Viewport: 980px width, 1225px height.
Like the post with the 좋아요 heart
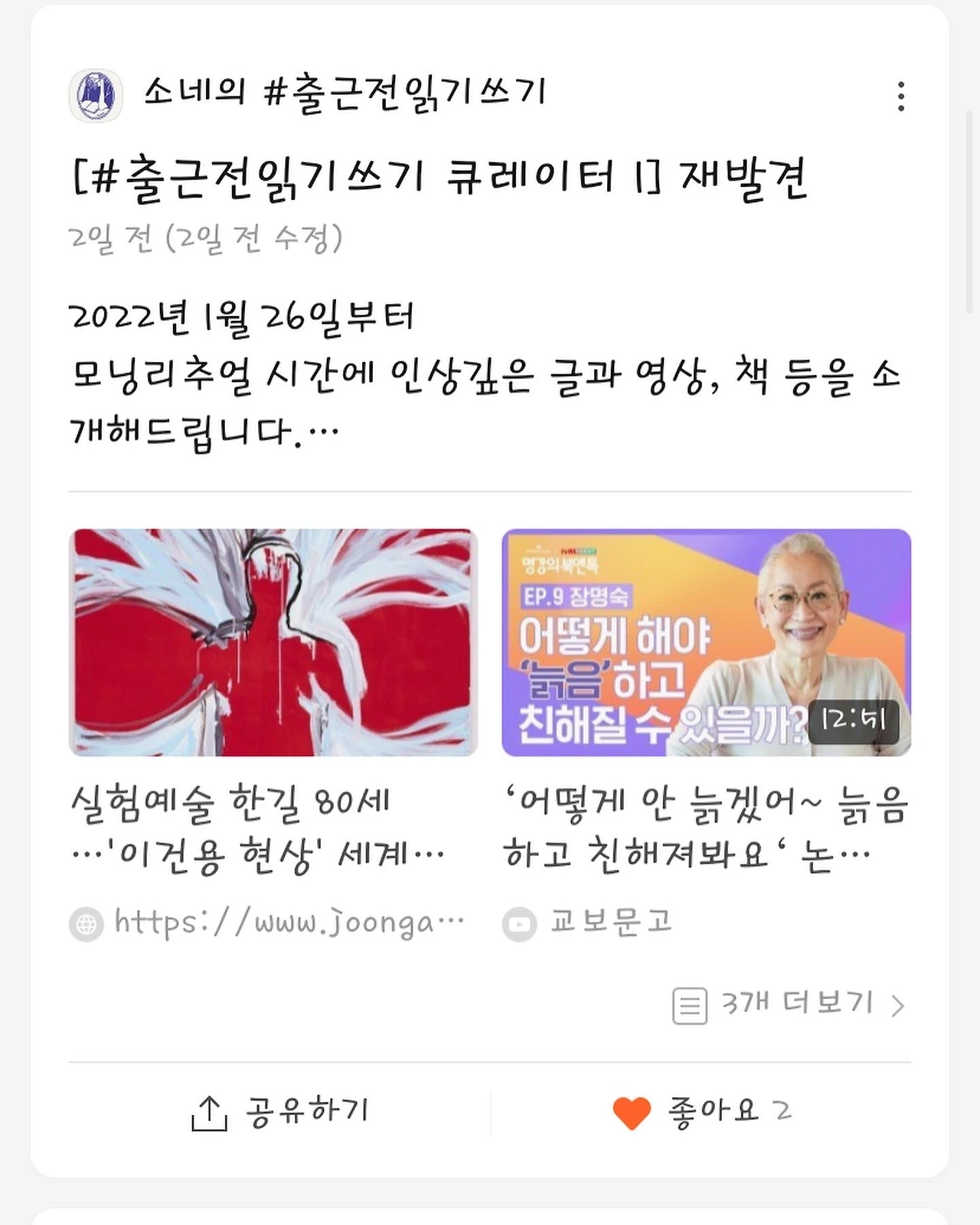(x=702, y=1112)
